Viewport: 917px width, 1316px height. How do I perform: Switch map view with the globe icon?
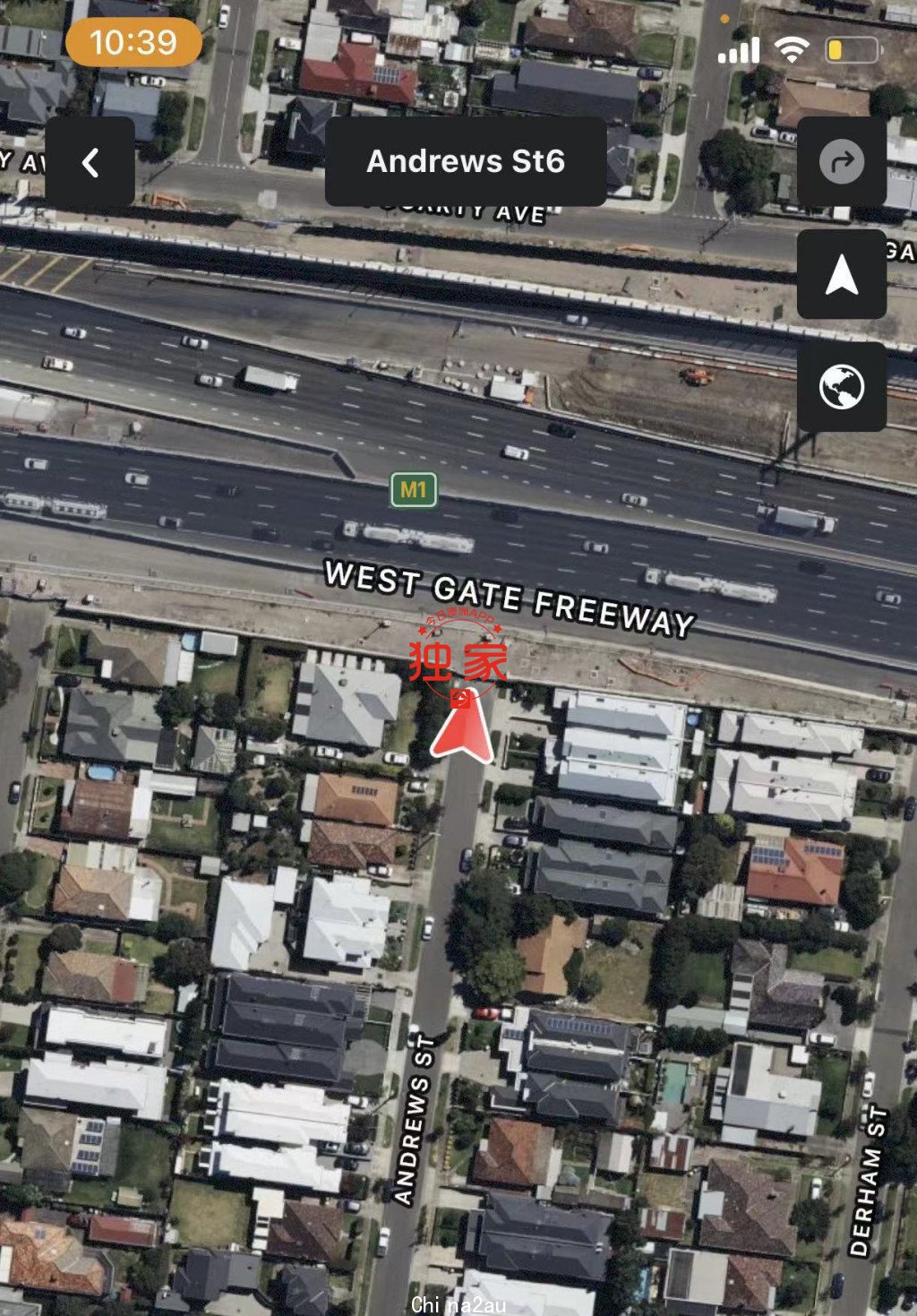(x=841, y=387)
